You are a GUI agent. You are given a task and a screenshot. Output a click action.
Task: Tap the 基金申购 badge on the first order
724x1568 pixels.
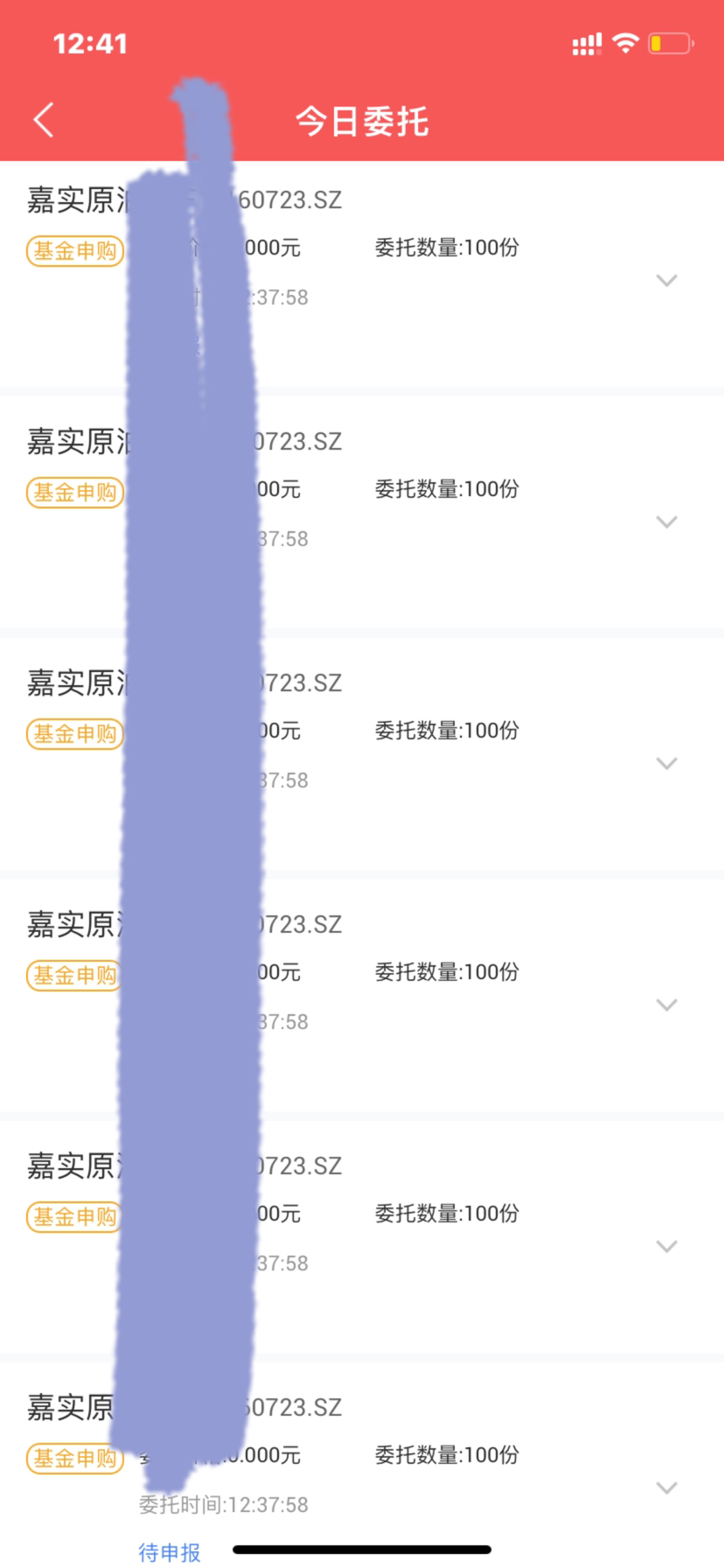coord(74,251)
